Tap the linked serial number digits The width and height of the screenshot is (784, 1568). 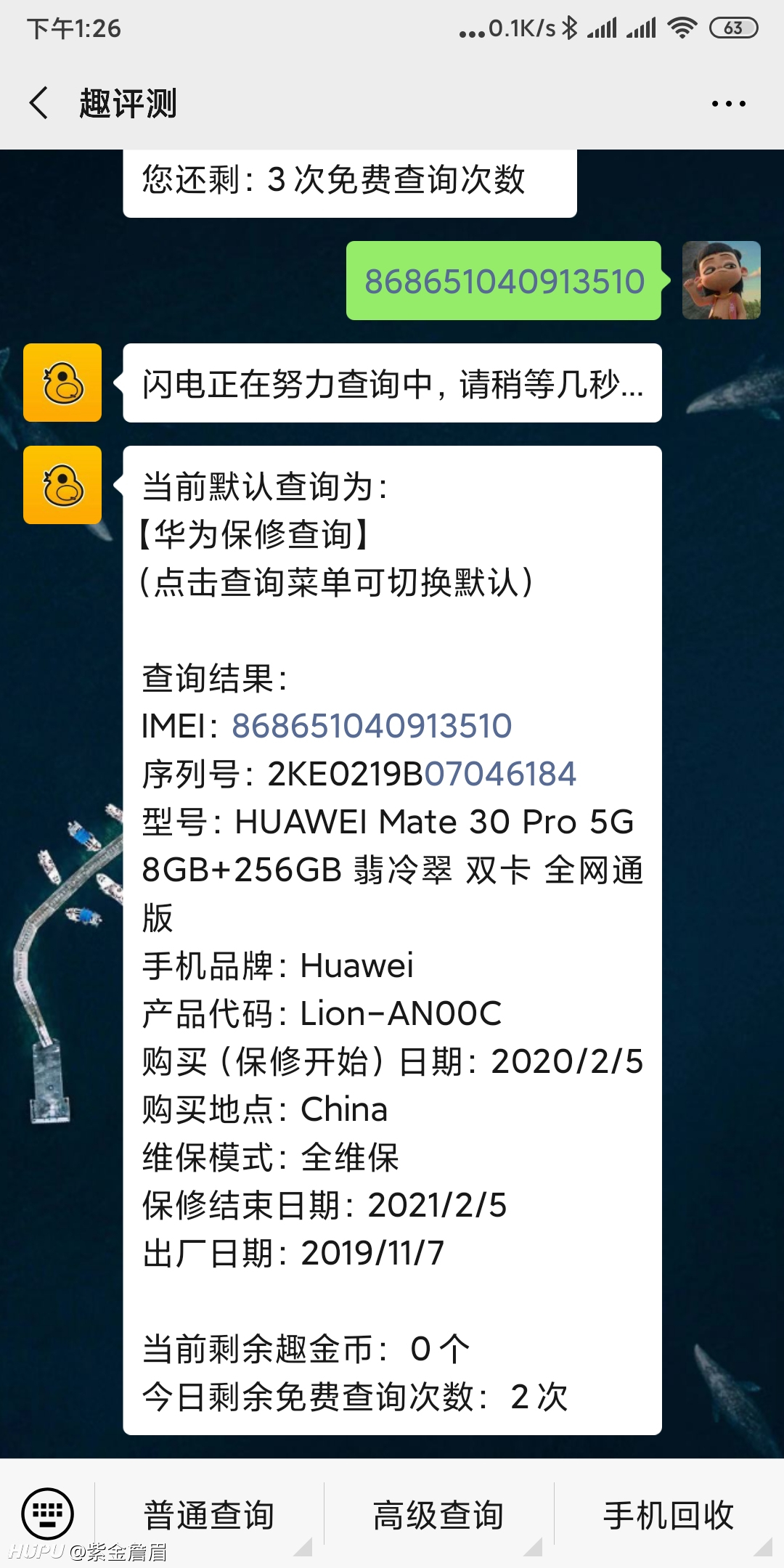(500, 774)
